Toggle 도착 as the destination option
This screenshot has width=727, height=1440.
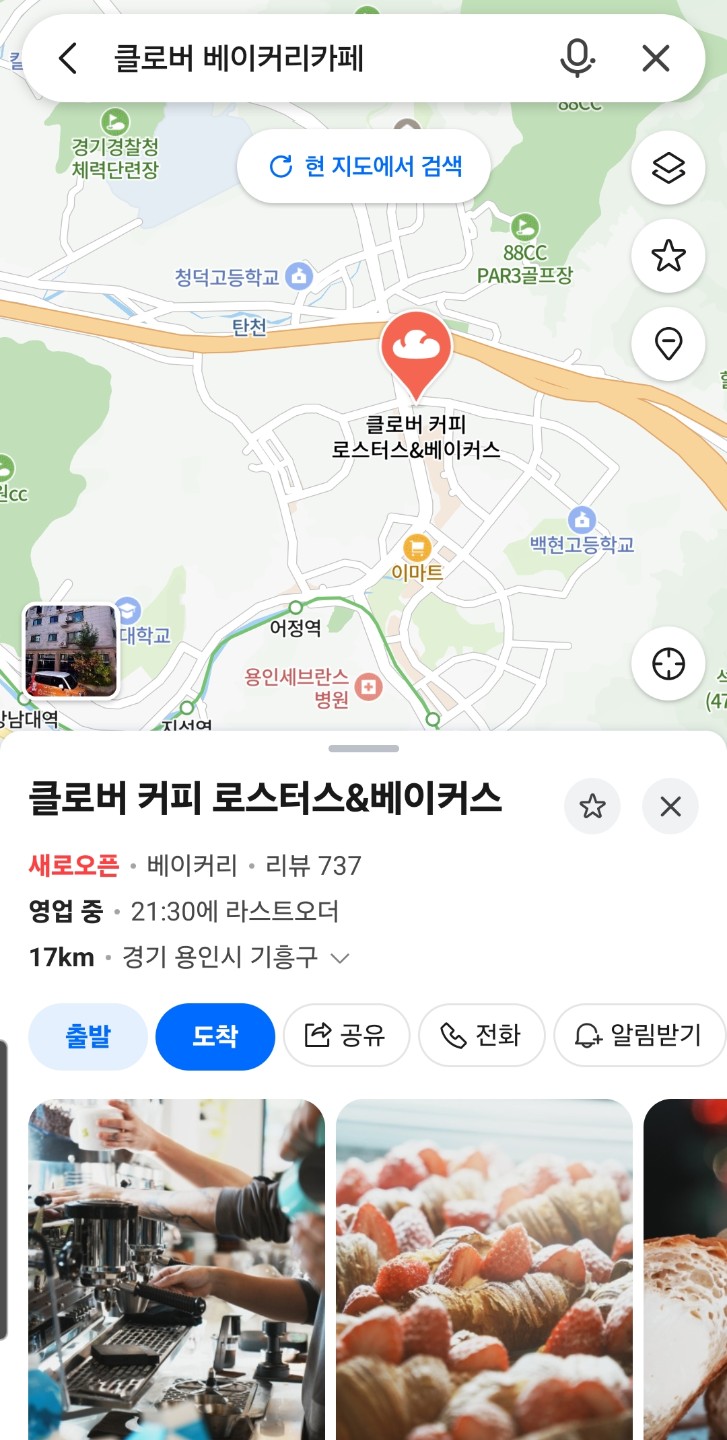(x=213, y=1037)
